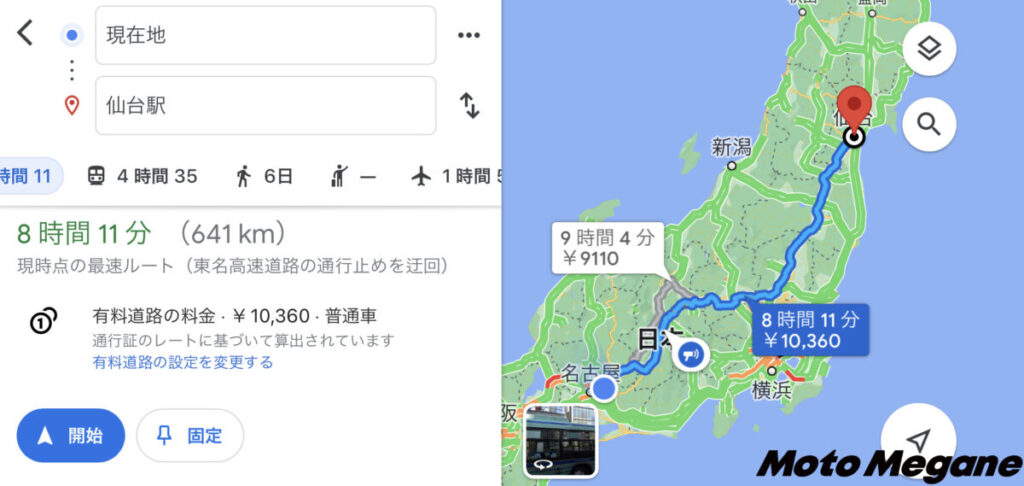Pin the route with 固定 button
1024x486 pixels.
[190, 435]
